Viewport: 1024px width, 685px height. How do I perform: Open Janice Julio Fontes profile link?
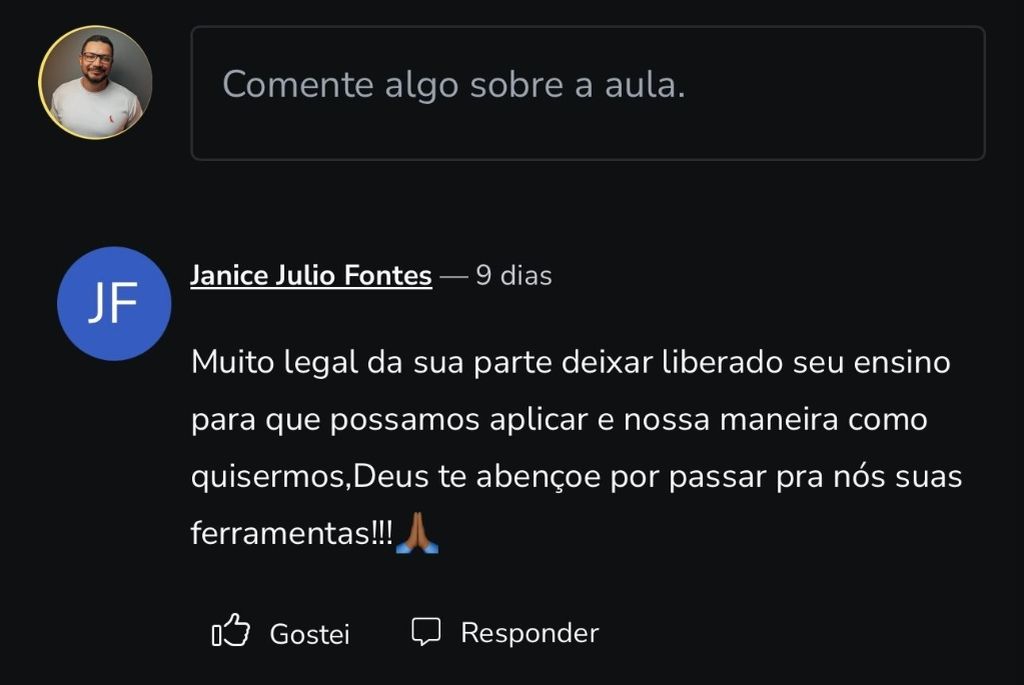tap(311, 275)
